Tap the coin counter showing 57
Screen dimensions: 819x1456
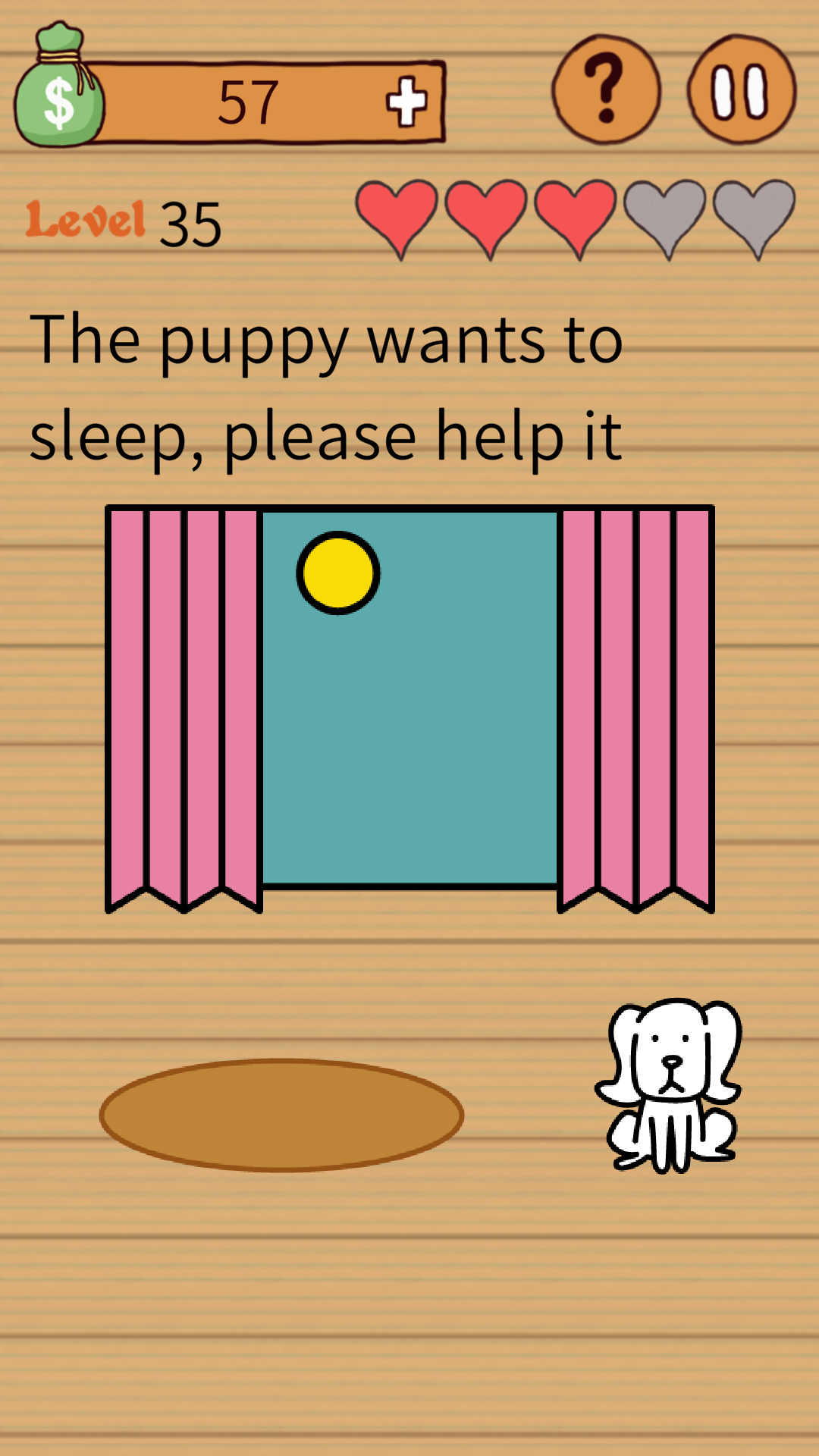[x=246, y=102]
